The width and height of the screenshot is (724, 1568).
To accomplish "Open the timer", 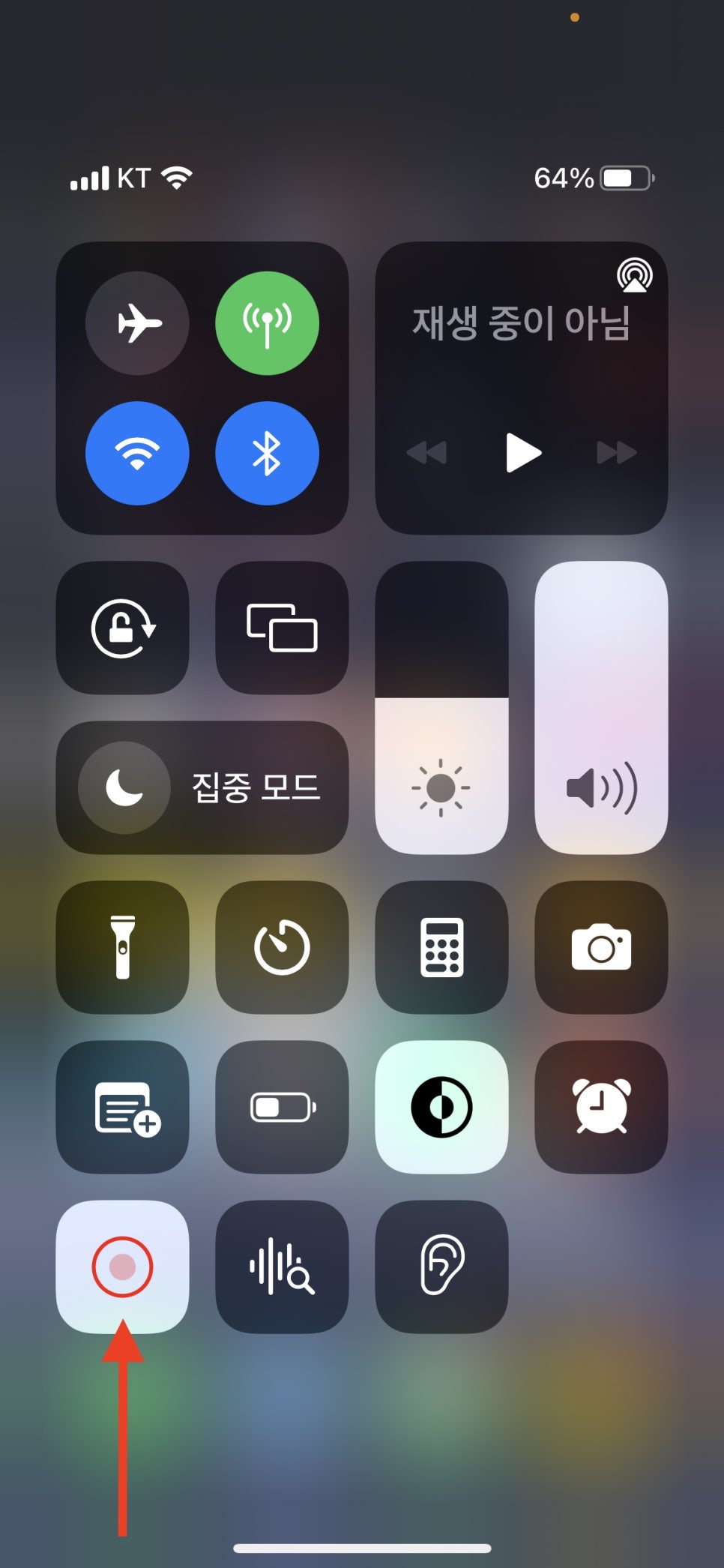I will point(282,947).
